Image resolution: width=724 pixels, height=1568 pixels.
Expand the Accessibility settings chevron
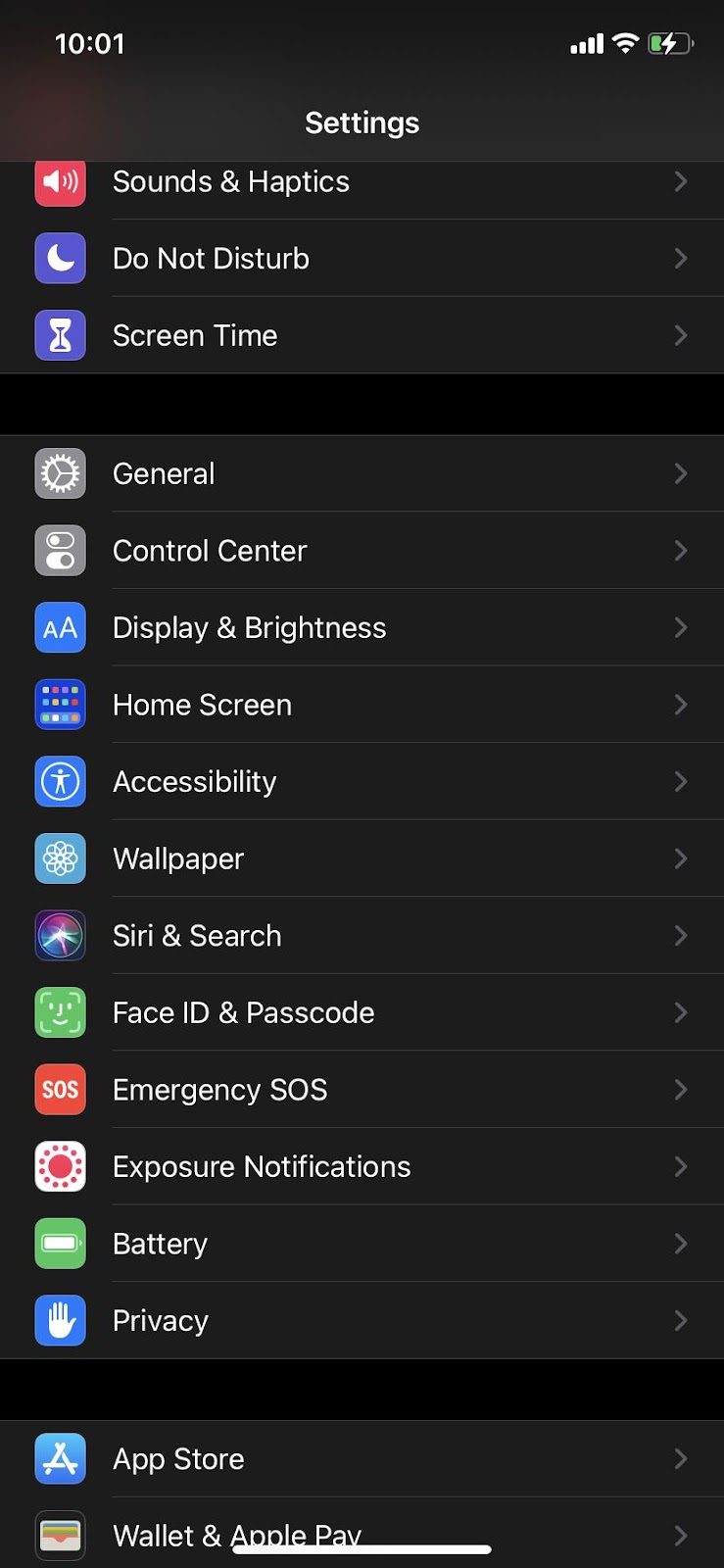click(x=681, y=781)
